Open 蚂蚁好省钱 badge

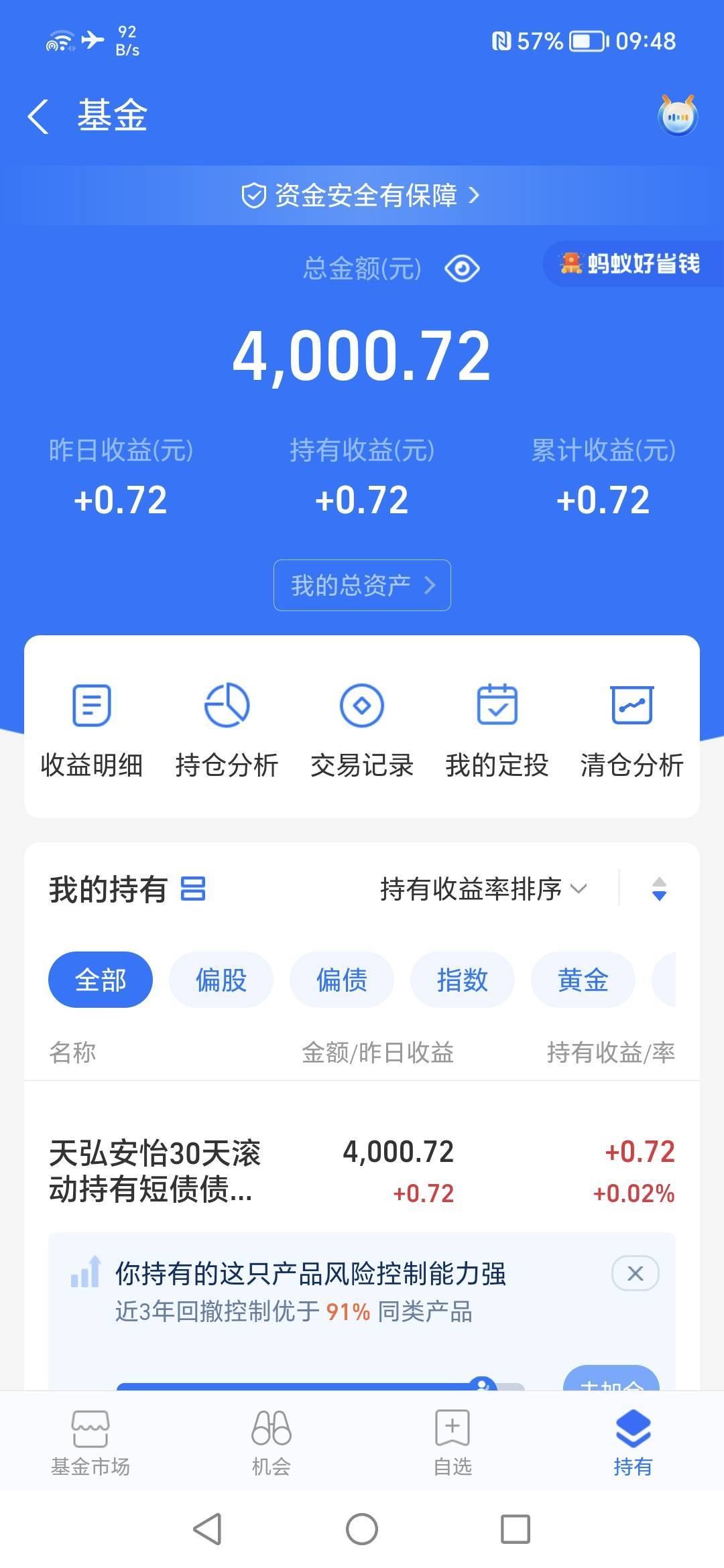pos(633,263)
